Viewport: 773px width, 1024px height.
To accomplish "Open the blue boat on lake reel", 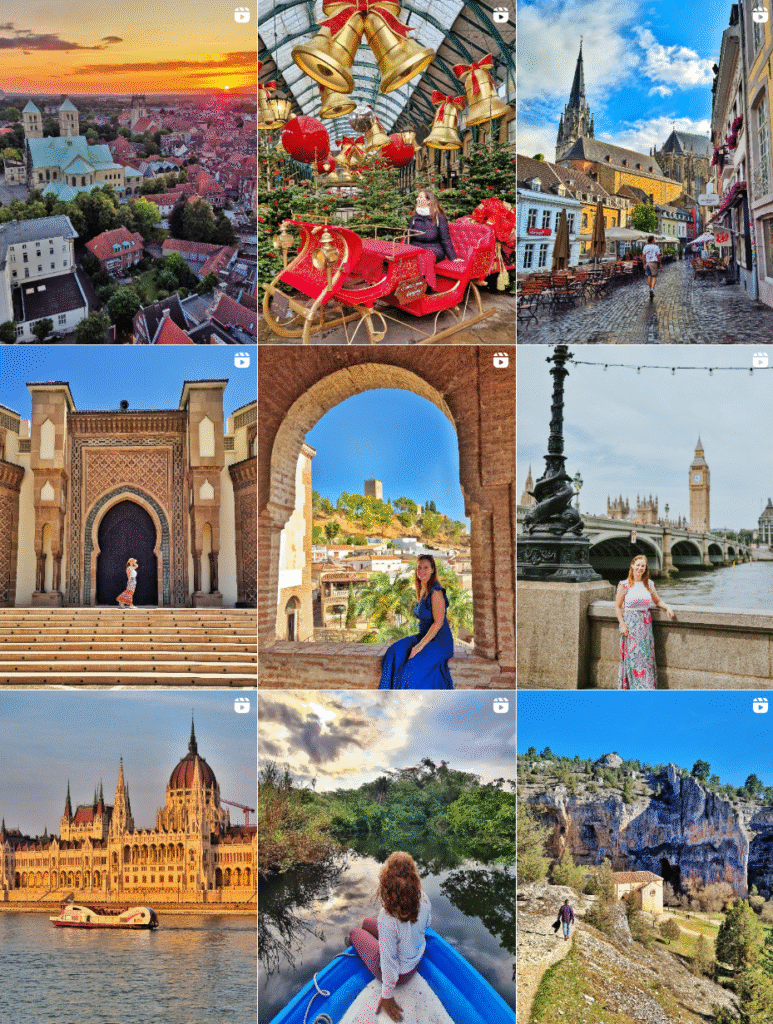I will click(x=386, y=857).
